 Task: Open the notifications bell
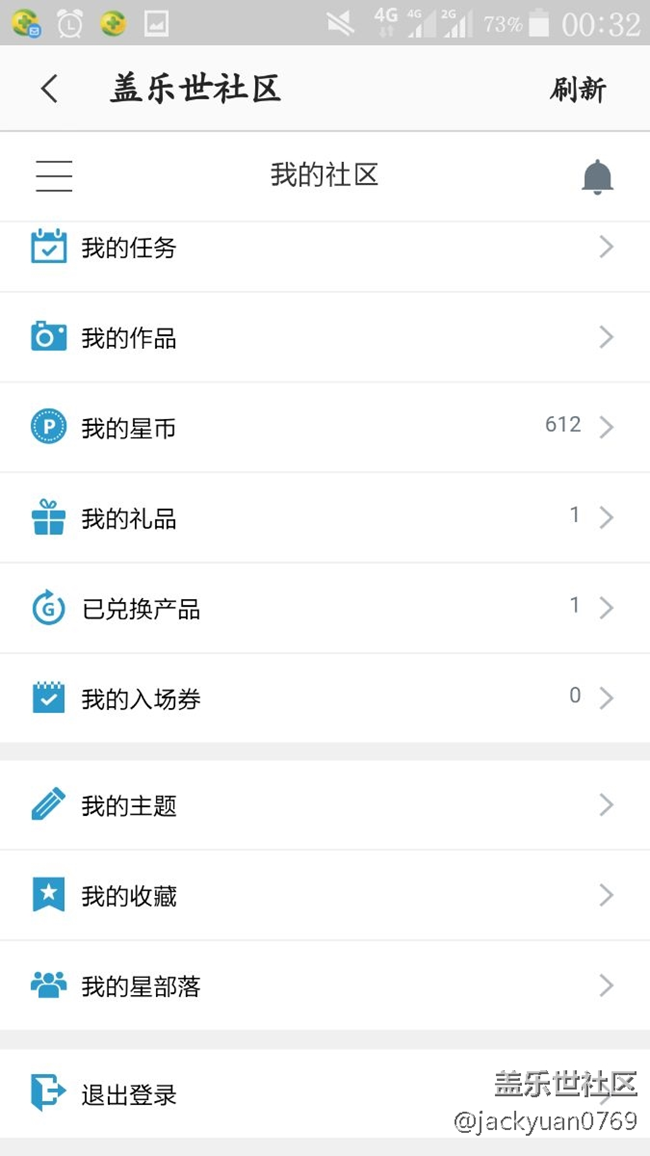click(597, 177)
